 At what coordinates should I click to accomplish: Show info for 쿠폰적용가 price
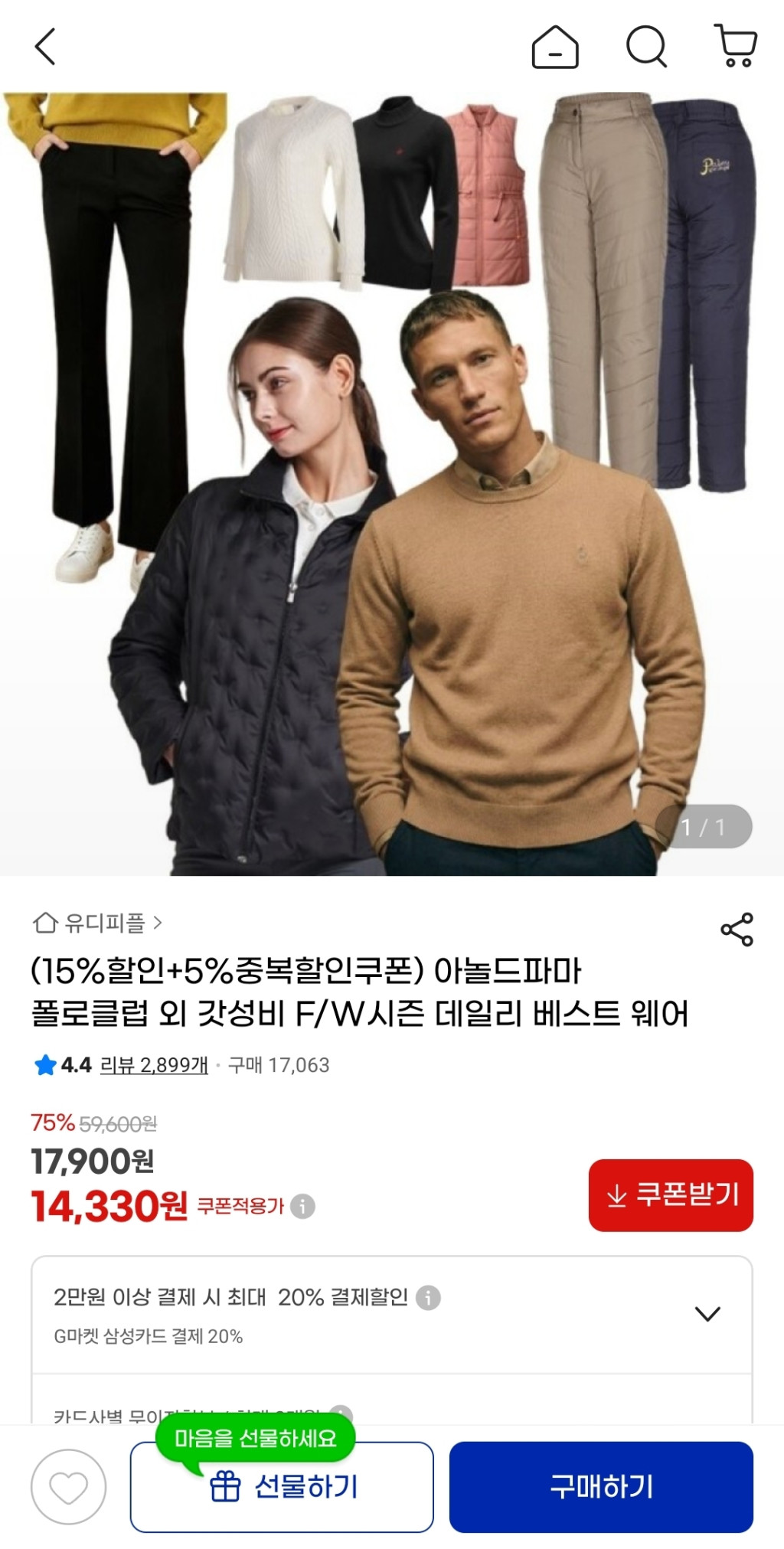(303, 1207)
